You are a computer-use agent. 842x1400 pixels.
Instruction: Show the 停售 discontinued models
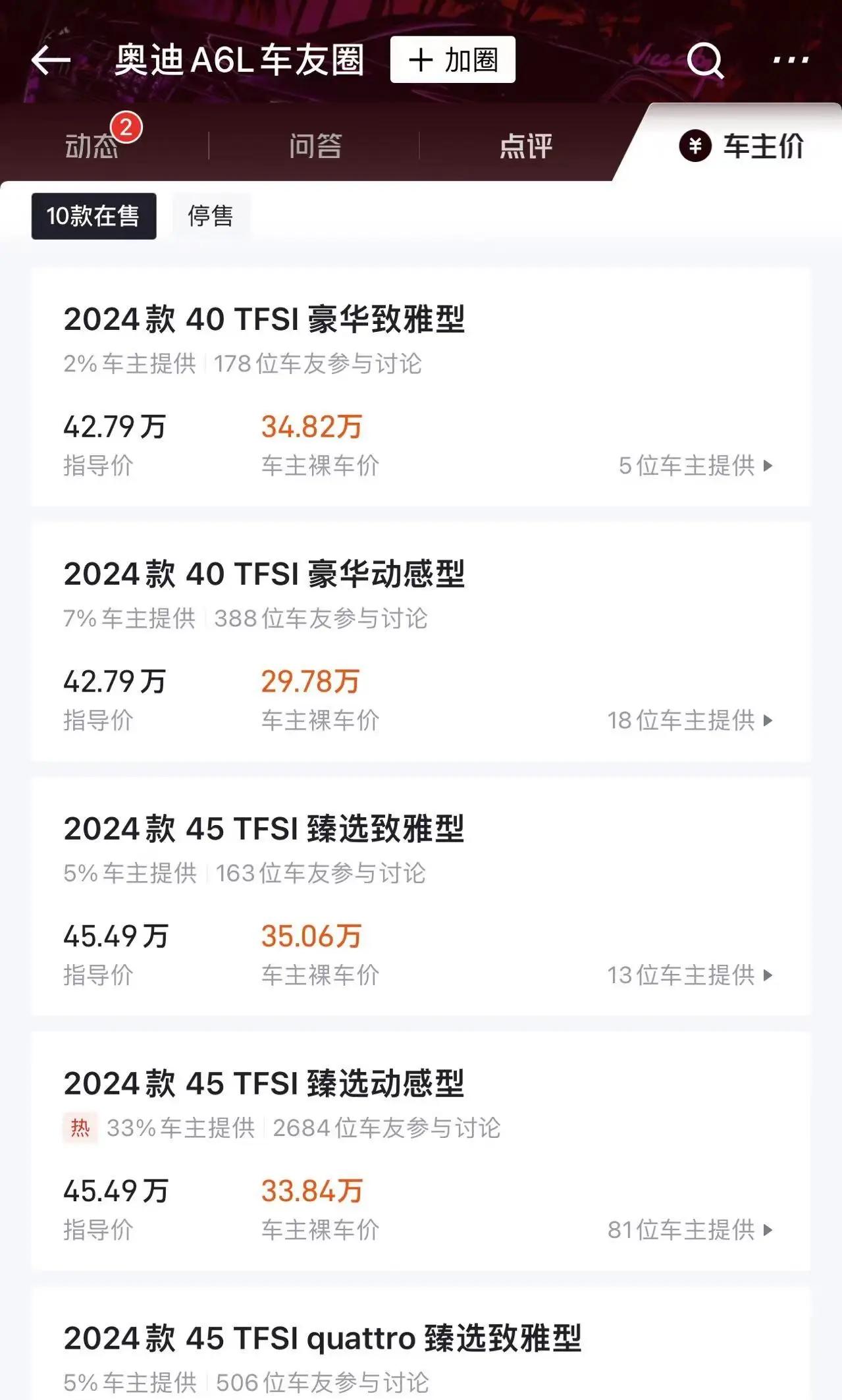[211, 216]
